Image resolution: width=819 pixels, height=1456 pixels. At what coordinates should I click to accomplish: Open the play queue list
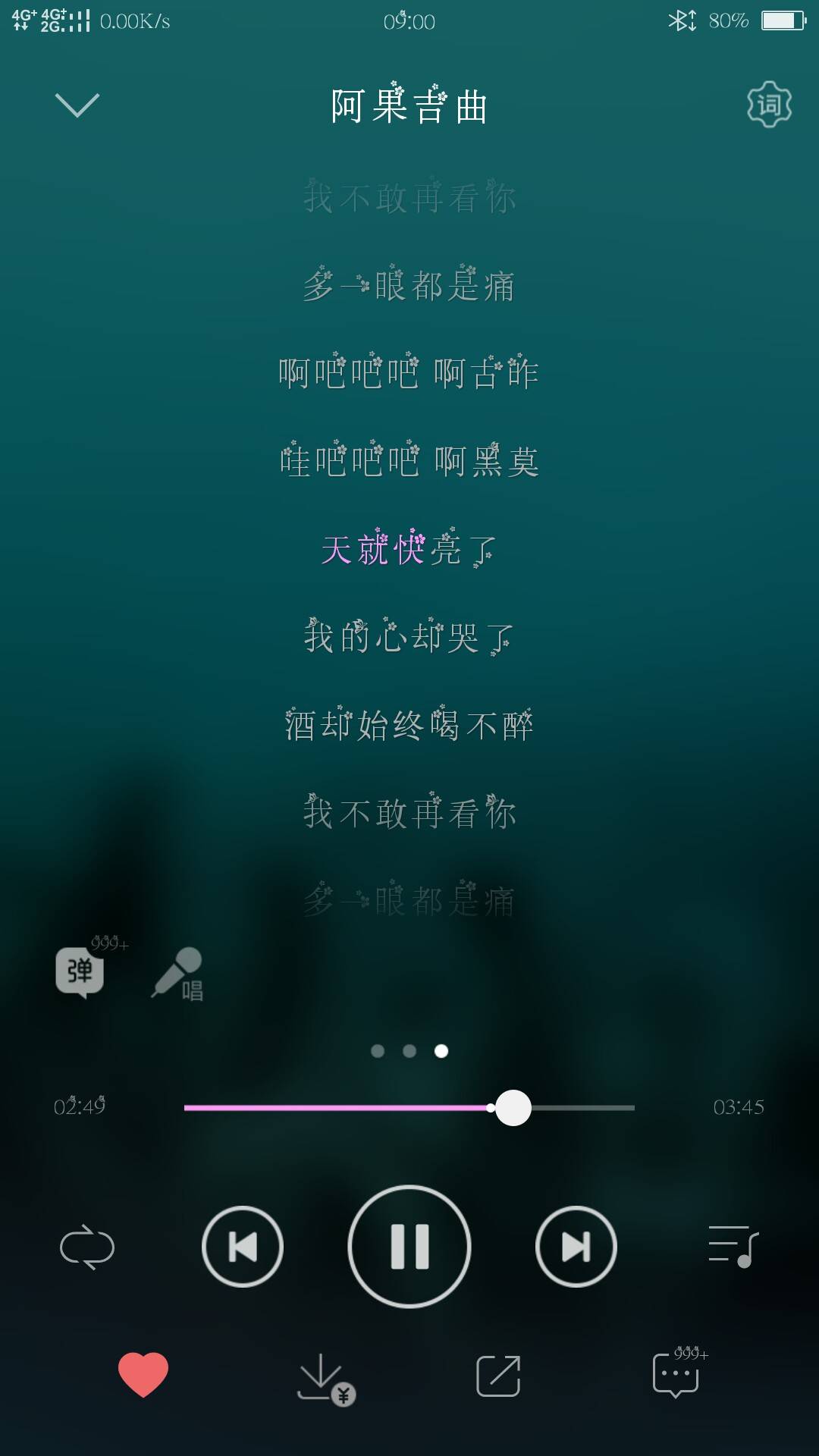[x=733, y=1247]
